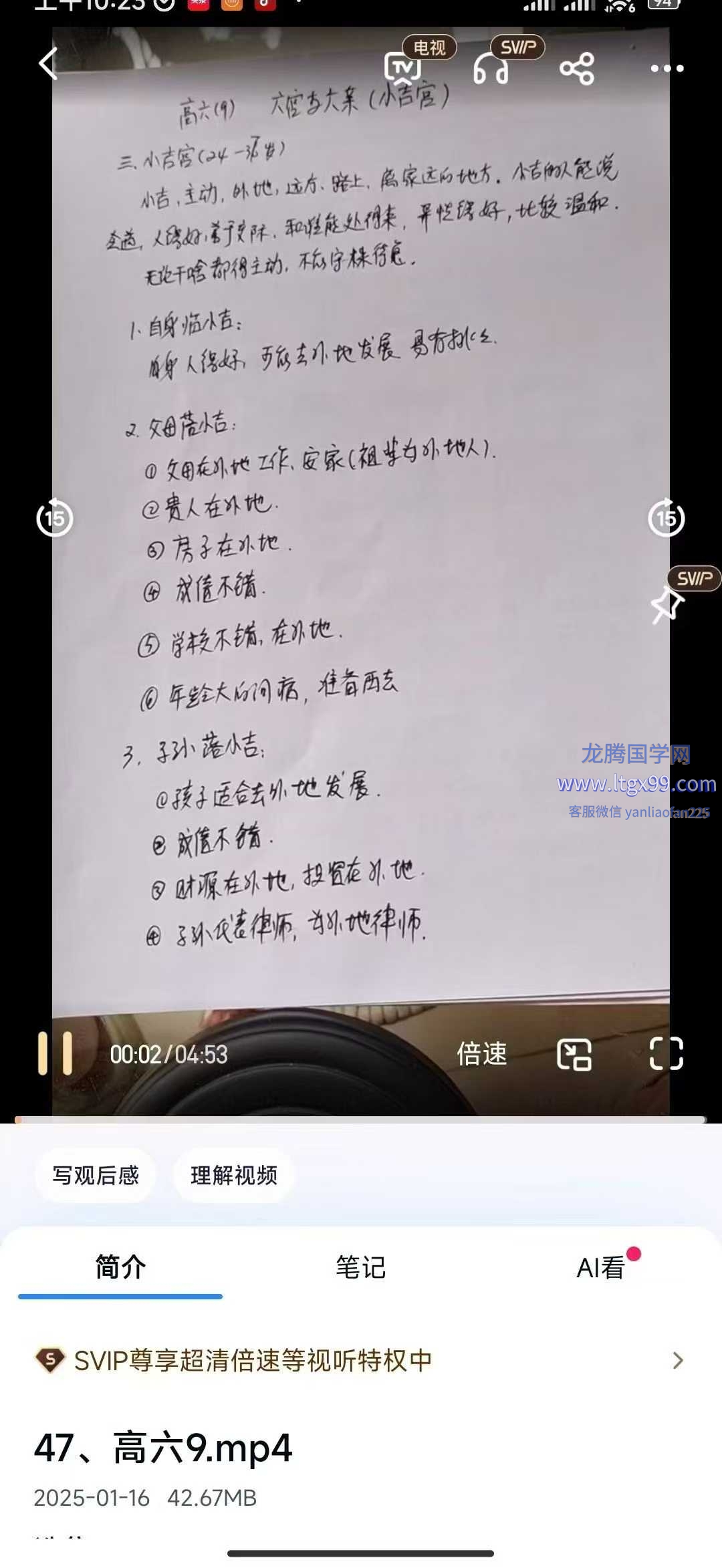722x1568 pixels.
Task: Tap the SVIP pin icon
Action: pos(667,605)
